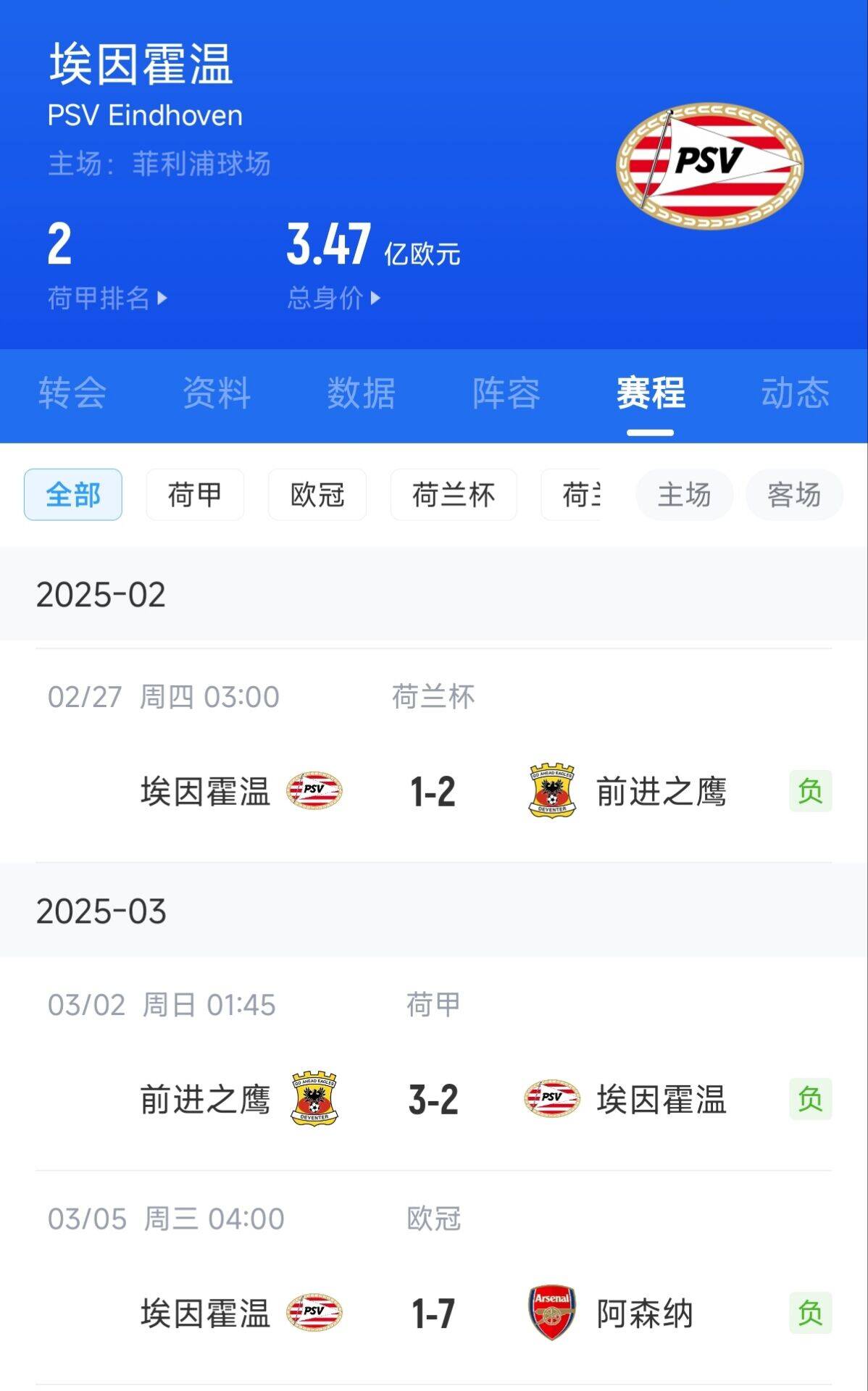Open the 资料 tab
Image resolution: width=868 pixels, height=1391 pixels.
(217, 393)
